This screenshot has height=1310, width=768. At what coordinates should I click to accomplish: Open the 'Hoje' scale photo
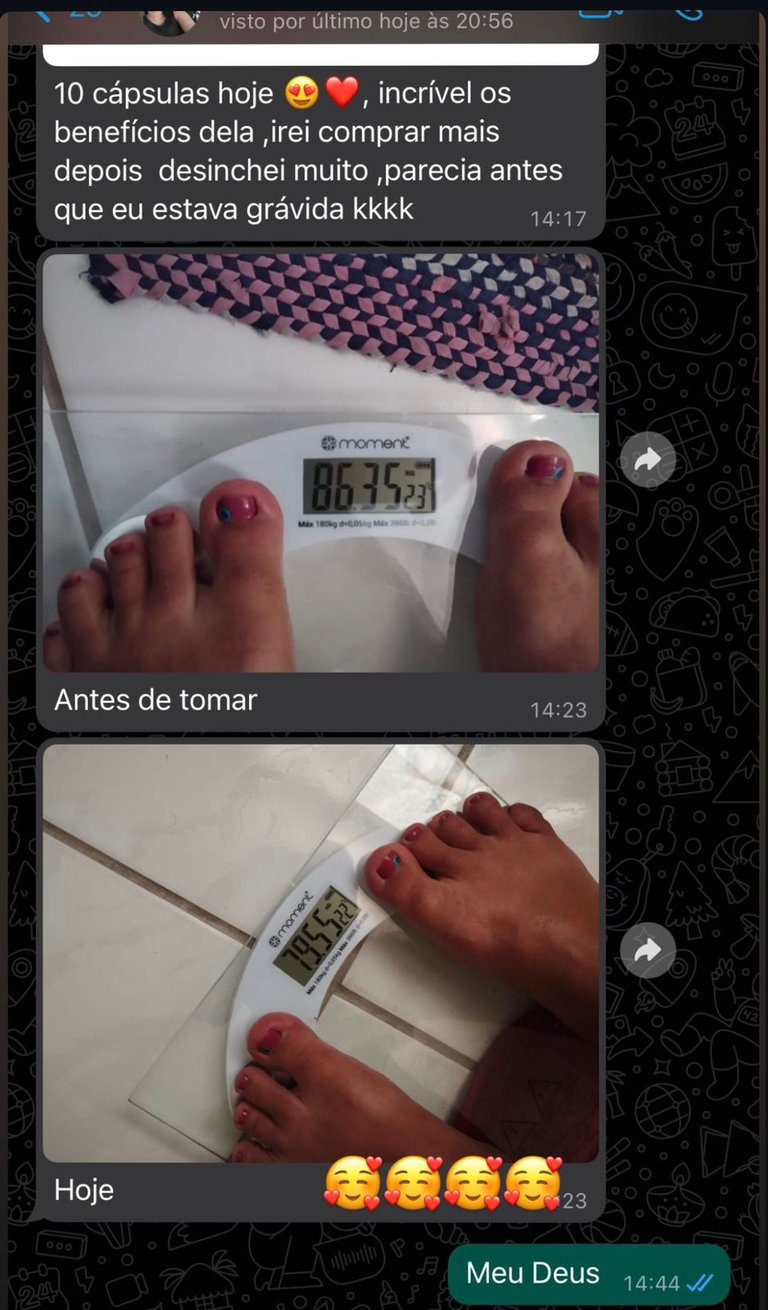(320, 952)
